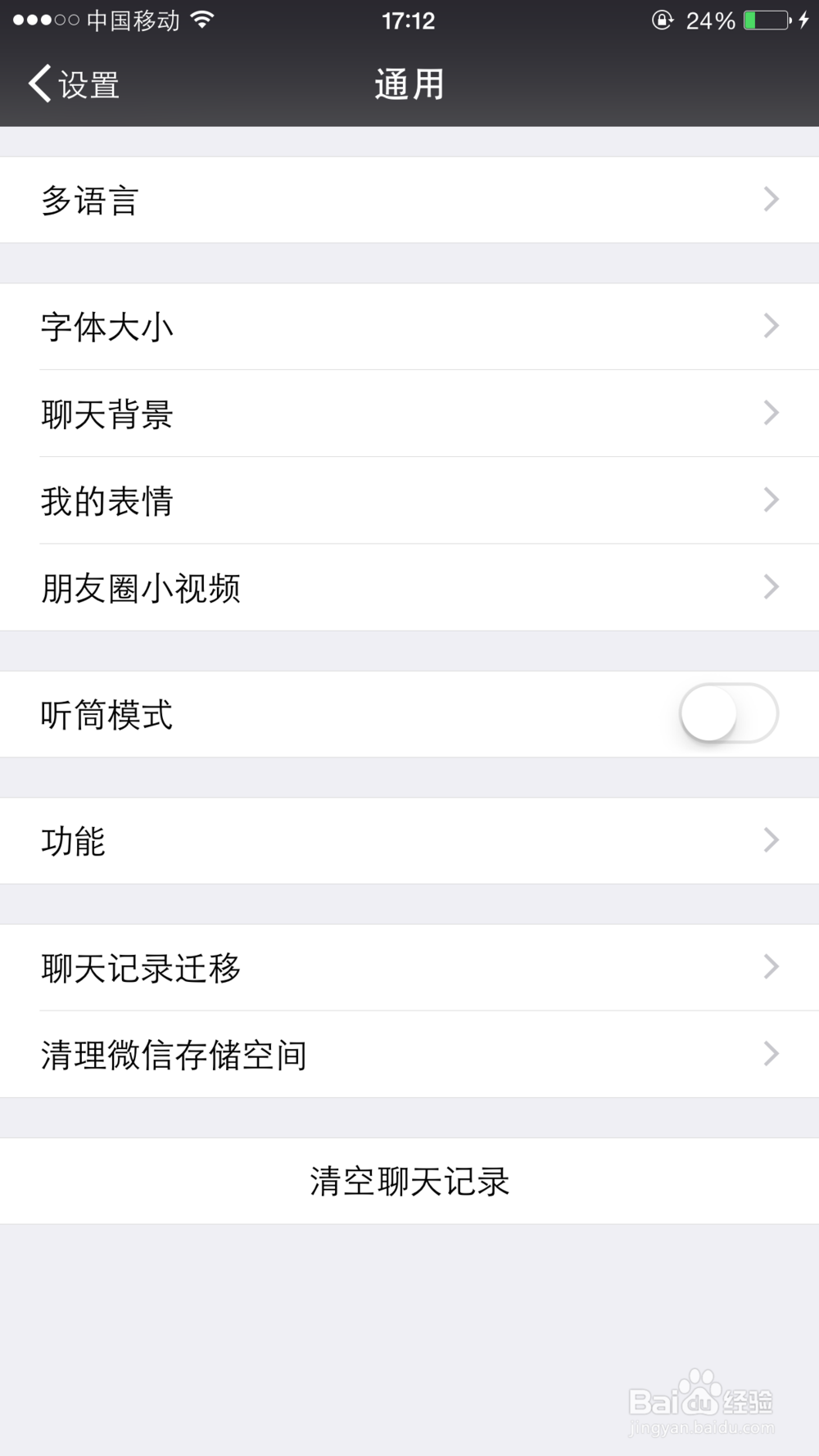This screenshot has height=1456, width=819.
Task: Expand the 功能 features row chevron
Action: (770, 840)
